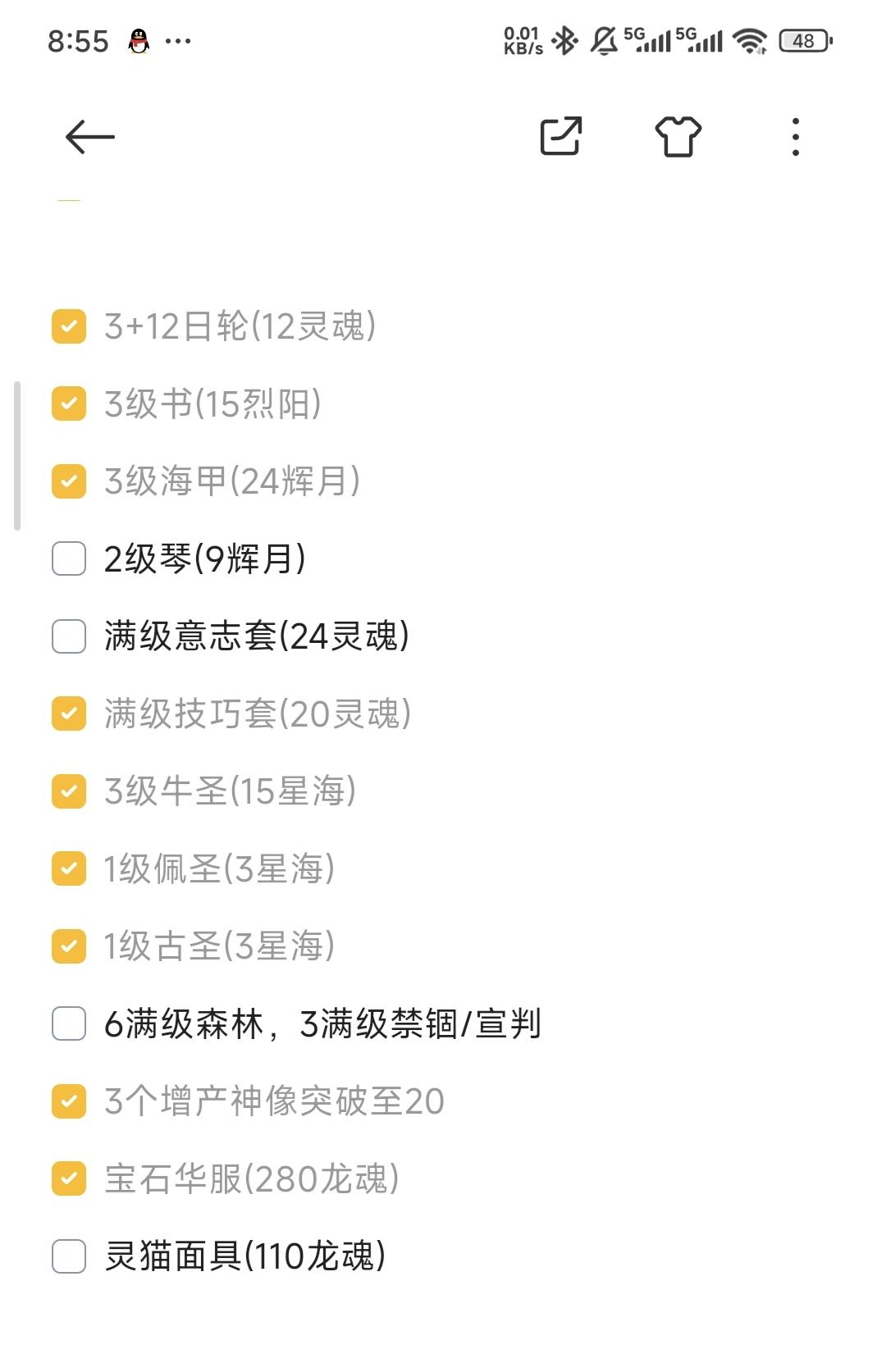
Task: Tick the 灵猫面具(110龙魂) checkbox
Action: click(69, 1256)
